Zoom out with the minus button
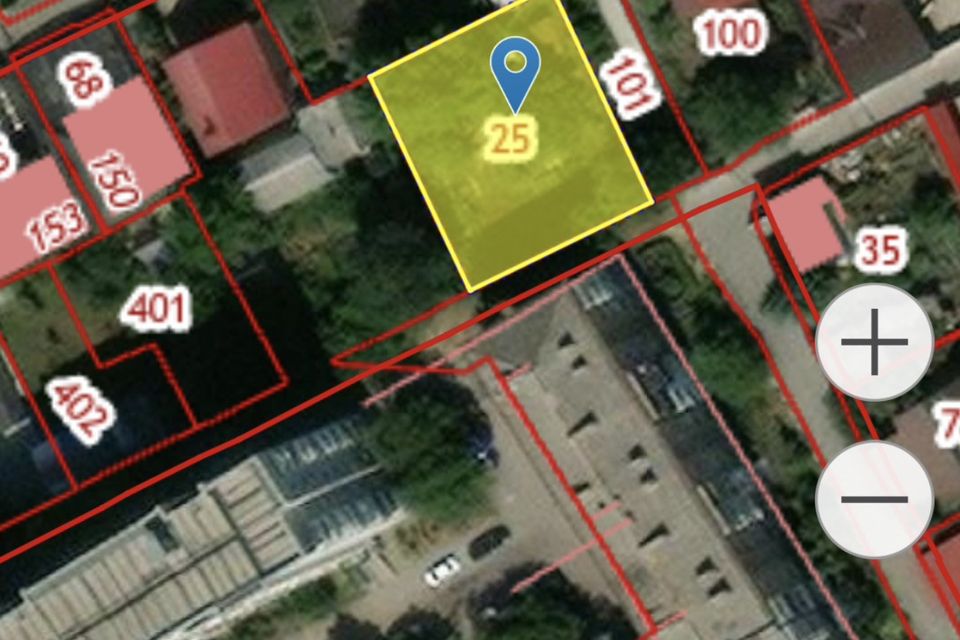 (874, 497)
